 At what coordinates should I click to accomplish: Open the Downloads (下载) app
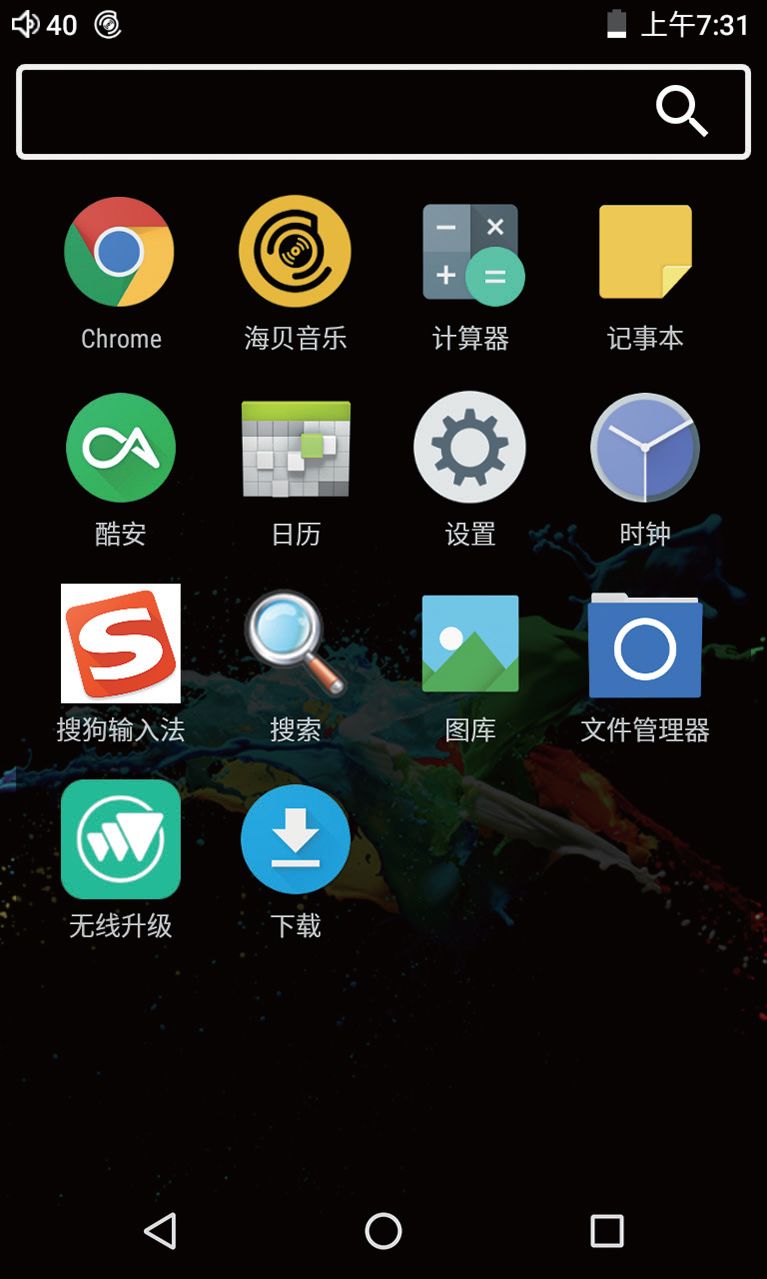pos(295,839)
